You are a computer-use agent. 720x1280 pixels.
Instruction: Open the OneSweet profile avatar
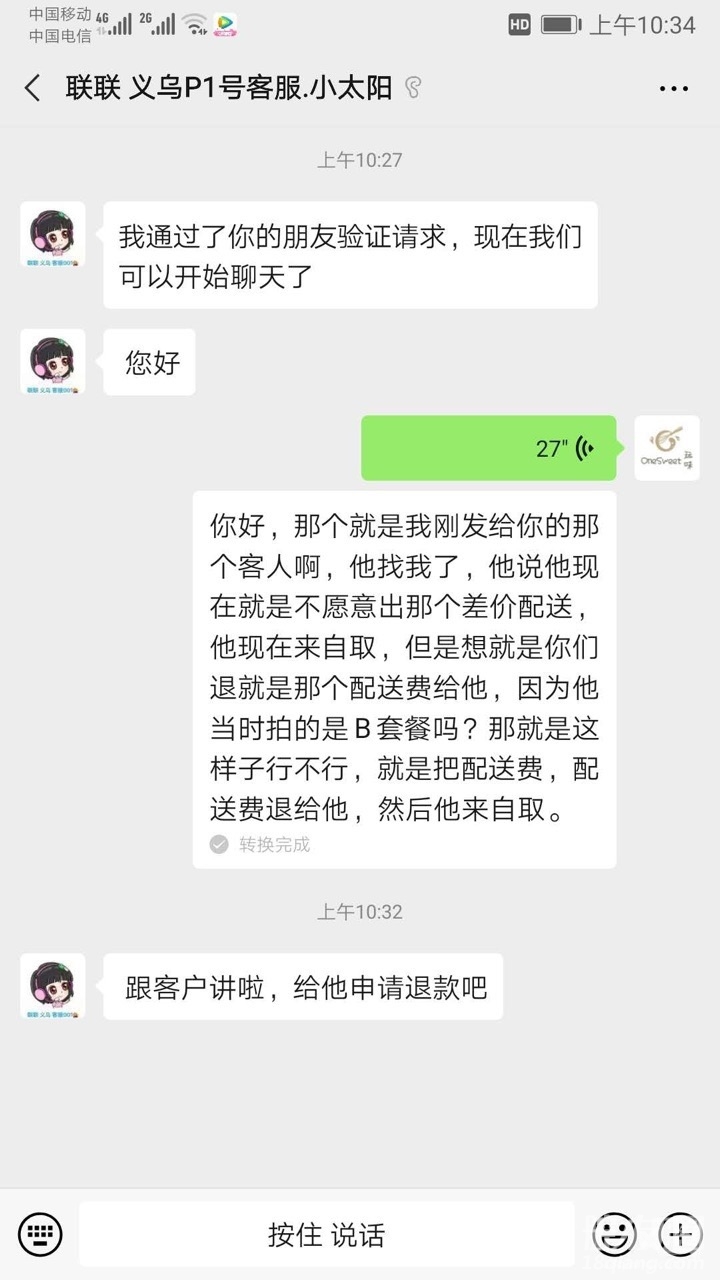click(667, 448)
